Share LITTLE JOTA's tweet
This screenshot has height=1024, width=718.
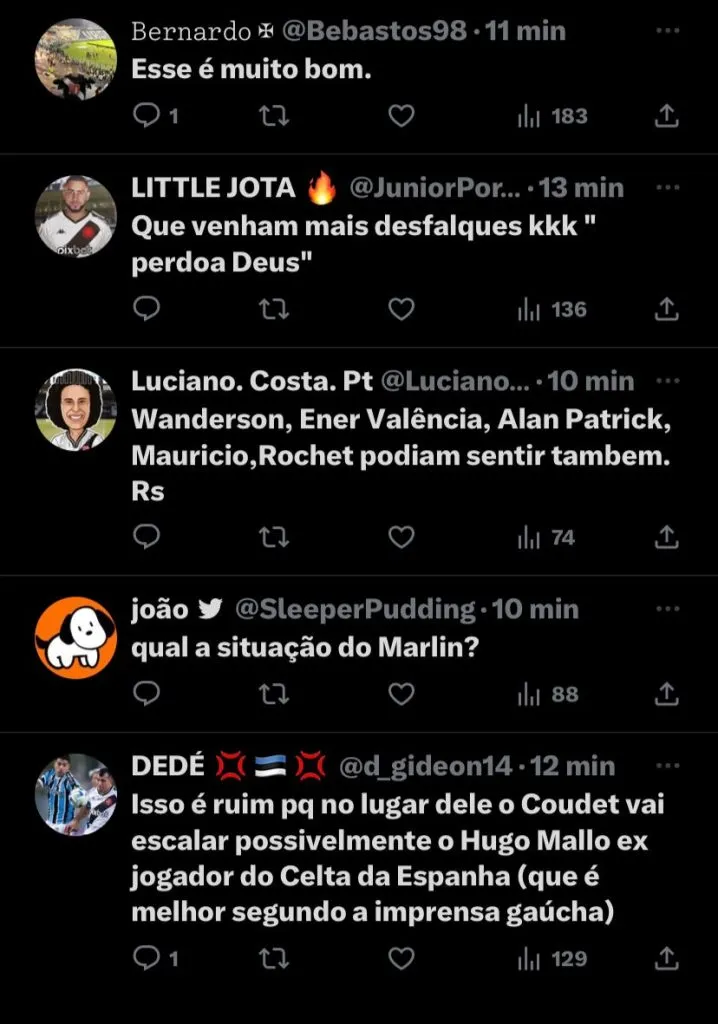(666, 309)
